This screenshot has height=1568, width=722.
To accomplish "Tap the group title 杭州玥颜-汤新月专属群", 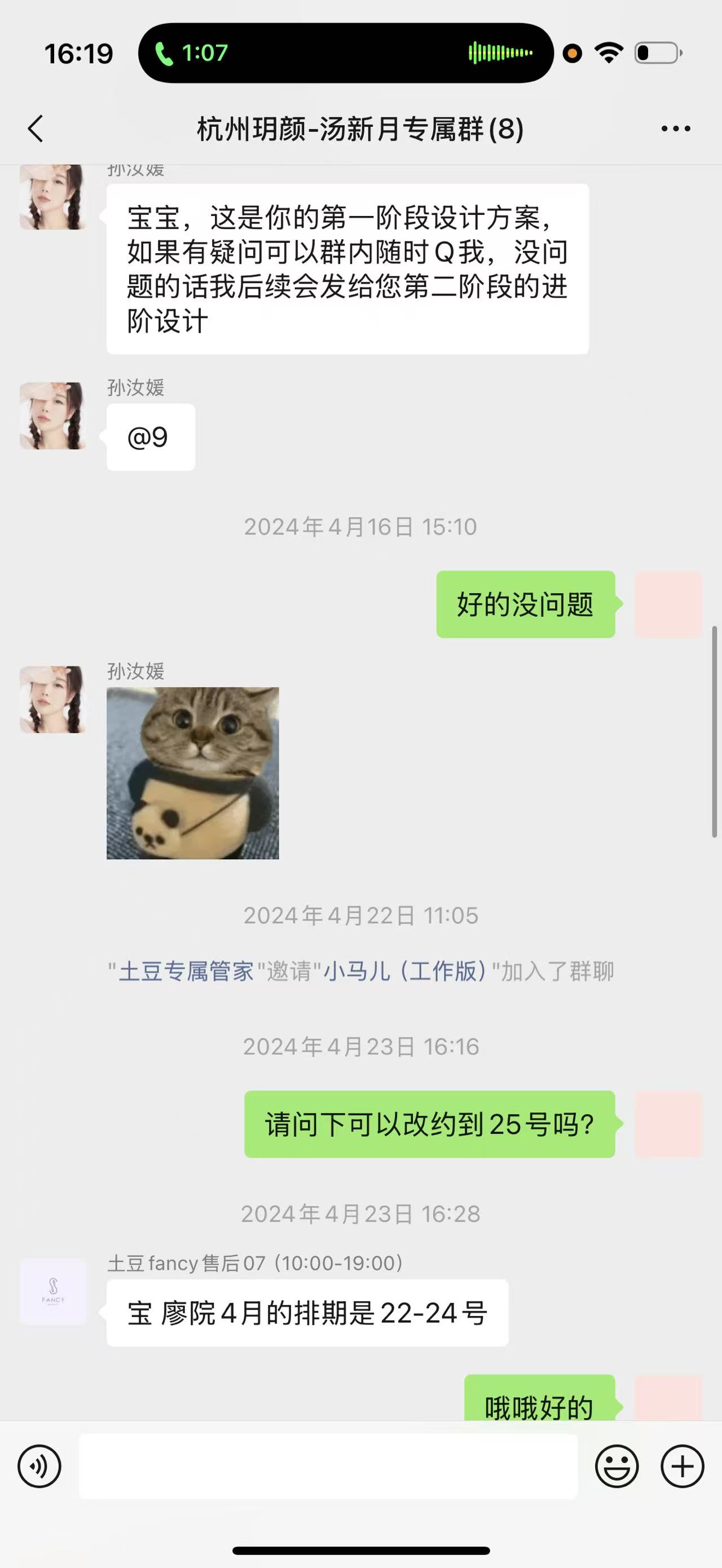I will [359, 129].
